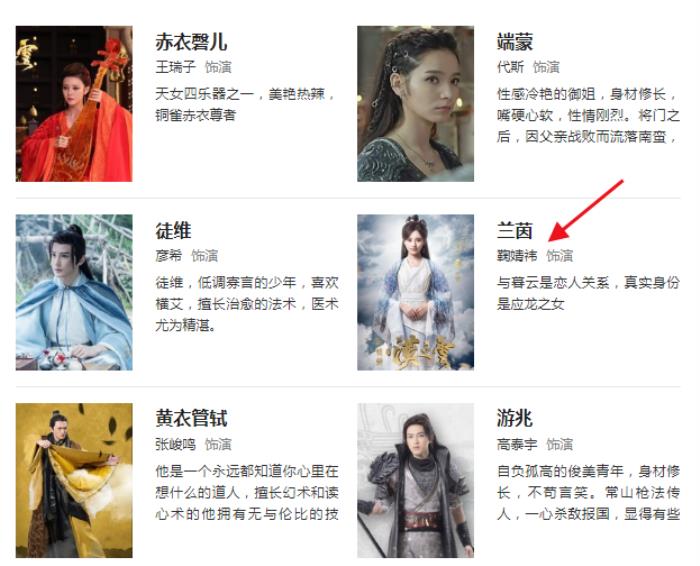Viewport: 700px width, 566px height.
Task: Open the character photo of 端蒙
Action: point(415,104)
